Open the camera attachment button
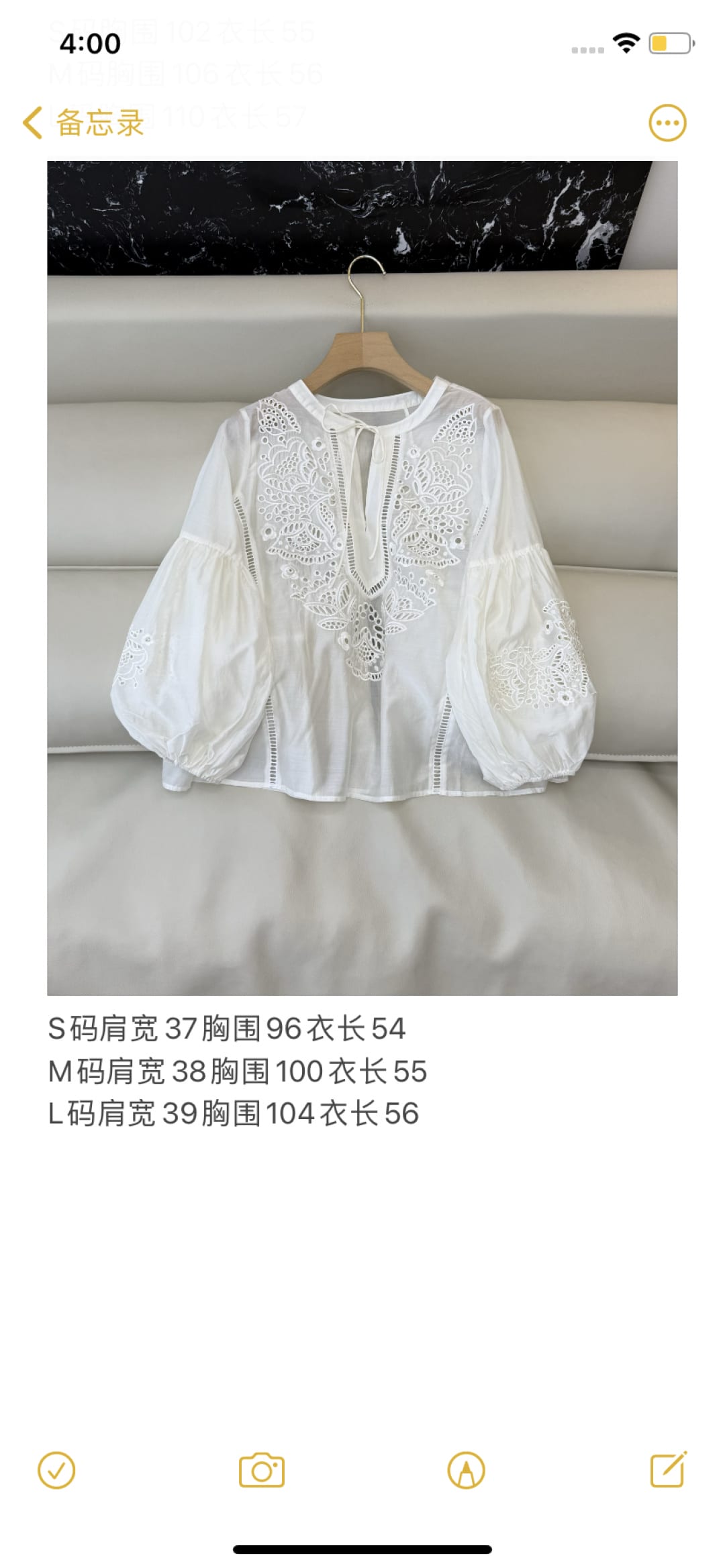725x1568 pixels. 262,1471
